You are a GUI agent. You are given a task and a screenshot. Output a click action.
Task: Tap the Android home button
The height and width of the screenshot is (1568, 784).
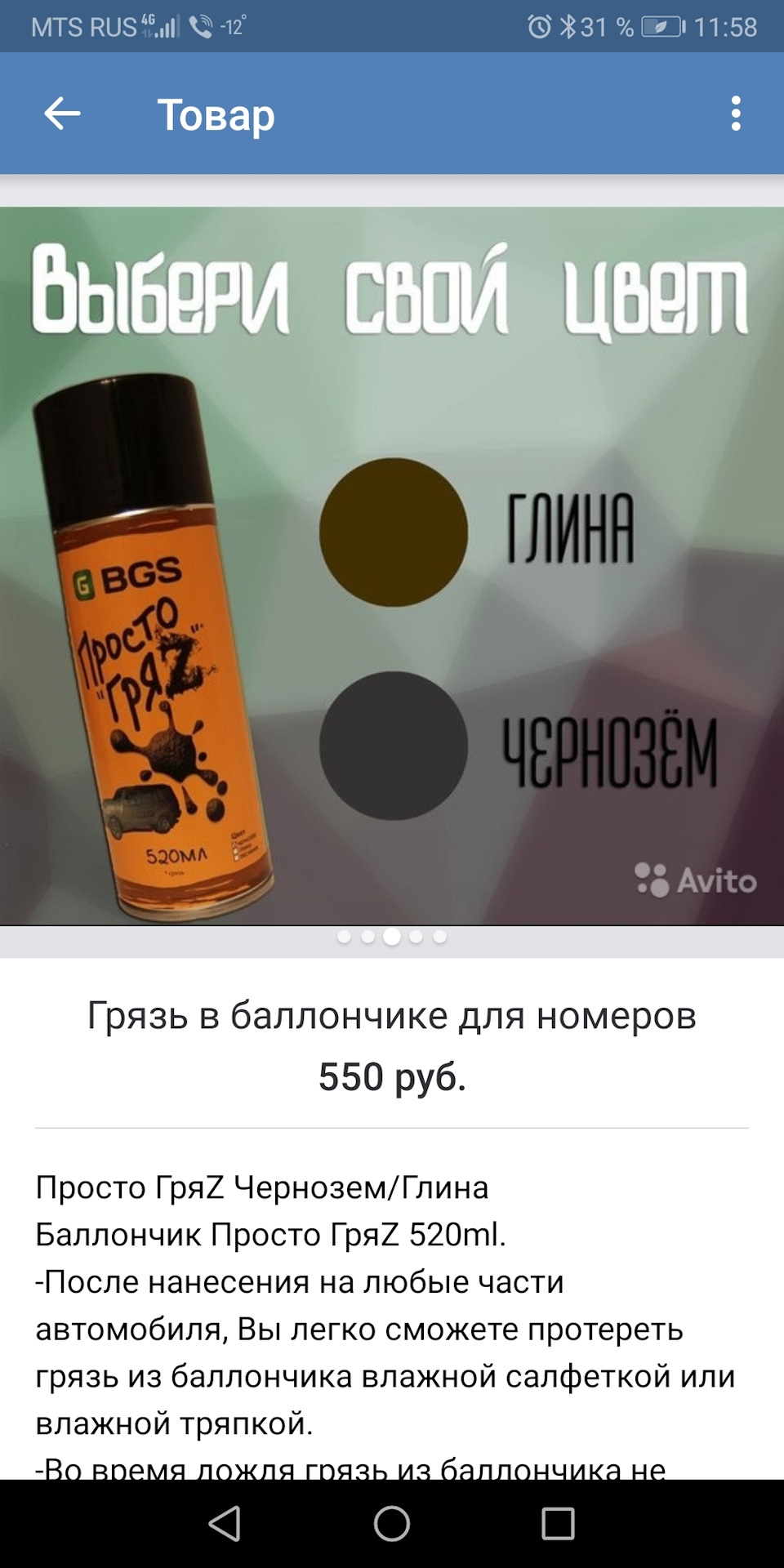(392, 1524)
